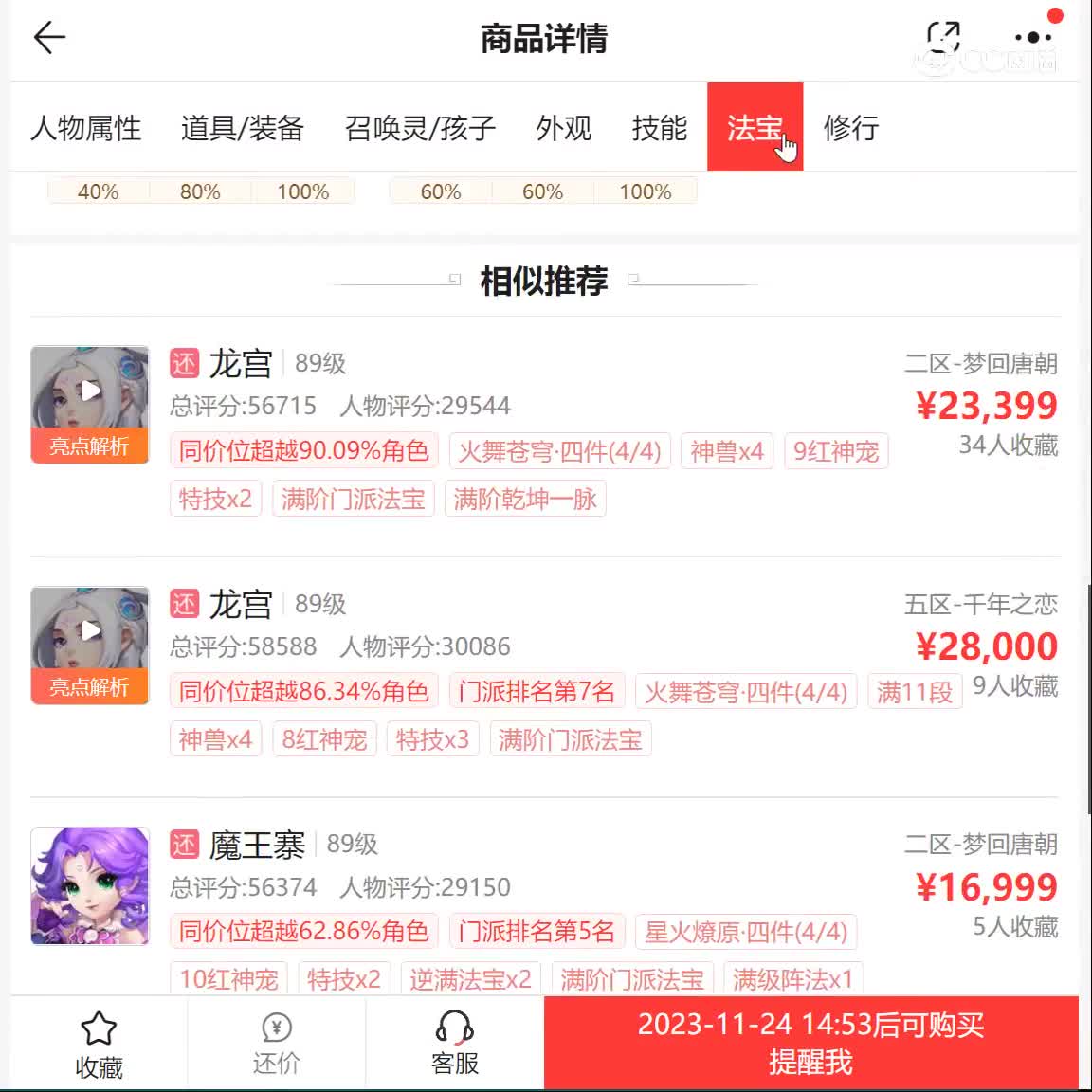Image resolution: width=1092 pixels, height=1092 pixels.
Task: Open the 召唤灵/孩子 tab
Action: click(x=419, y=127)
